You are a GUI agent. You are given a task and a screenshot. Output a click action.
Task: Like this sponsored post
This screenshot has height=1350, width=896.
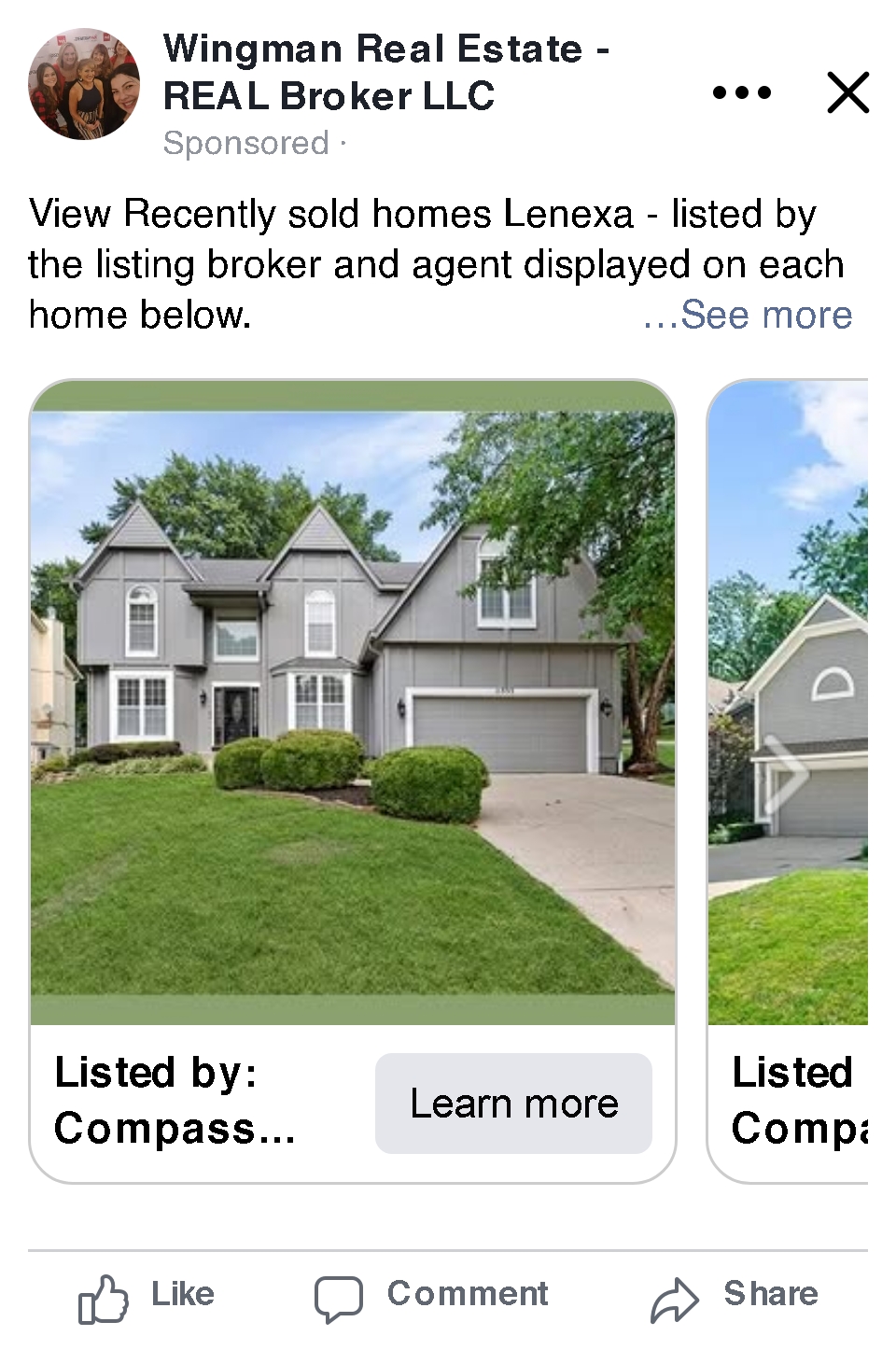147,1297
